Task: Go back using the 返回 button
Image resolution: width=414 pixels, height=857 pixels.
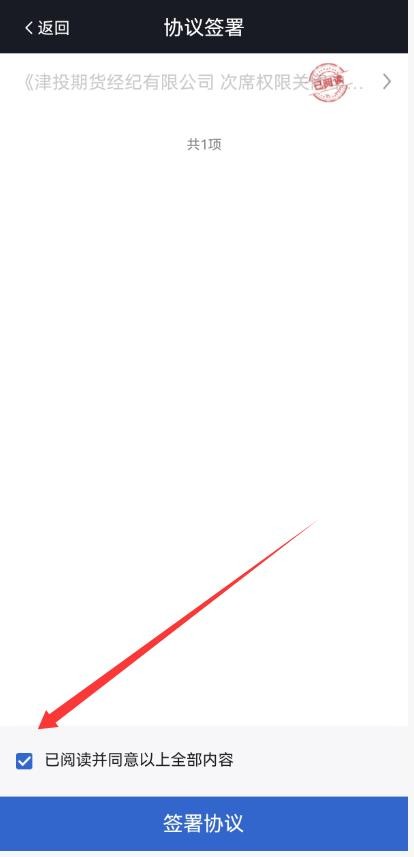Action: click(47, 27)
